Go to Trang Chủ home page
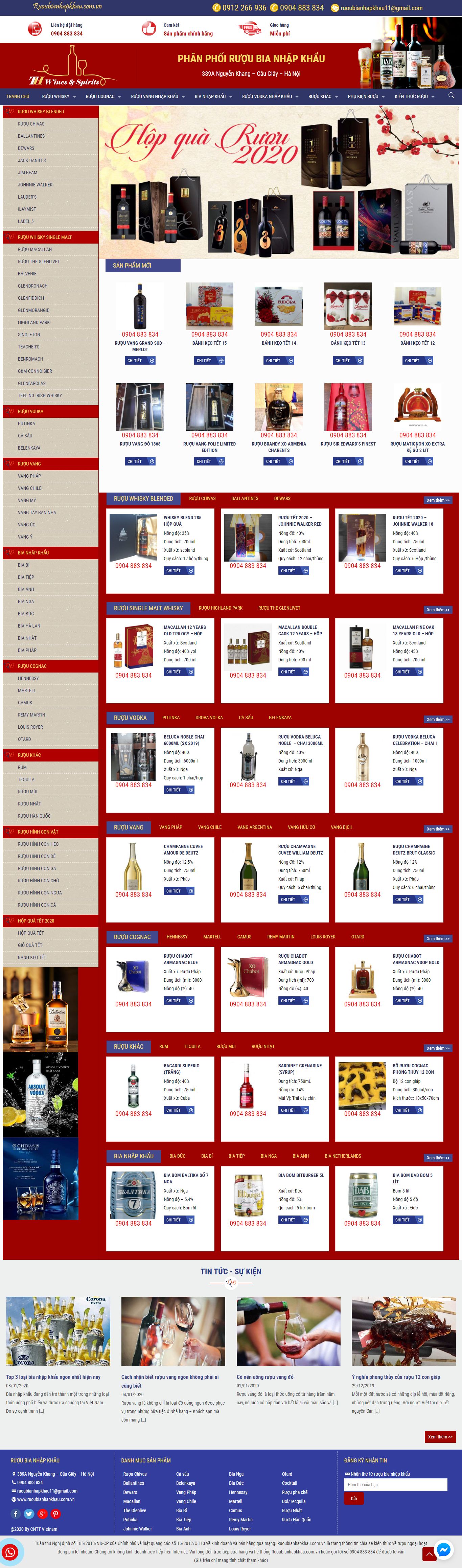This screenshot has width=462, height=1568. (18, 96)
